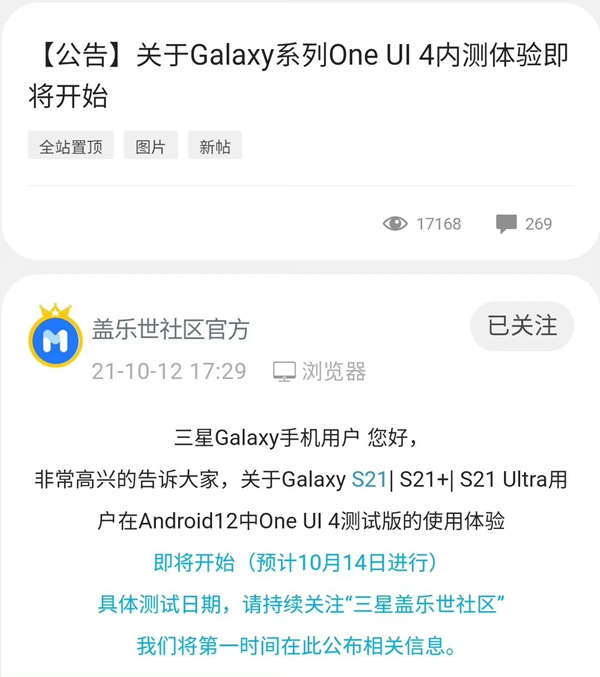The image size is (600, 677).
Task: Select the 图片 tag
Action: [x=151, y=146]
